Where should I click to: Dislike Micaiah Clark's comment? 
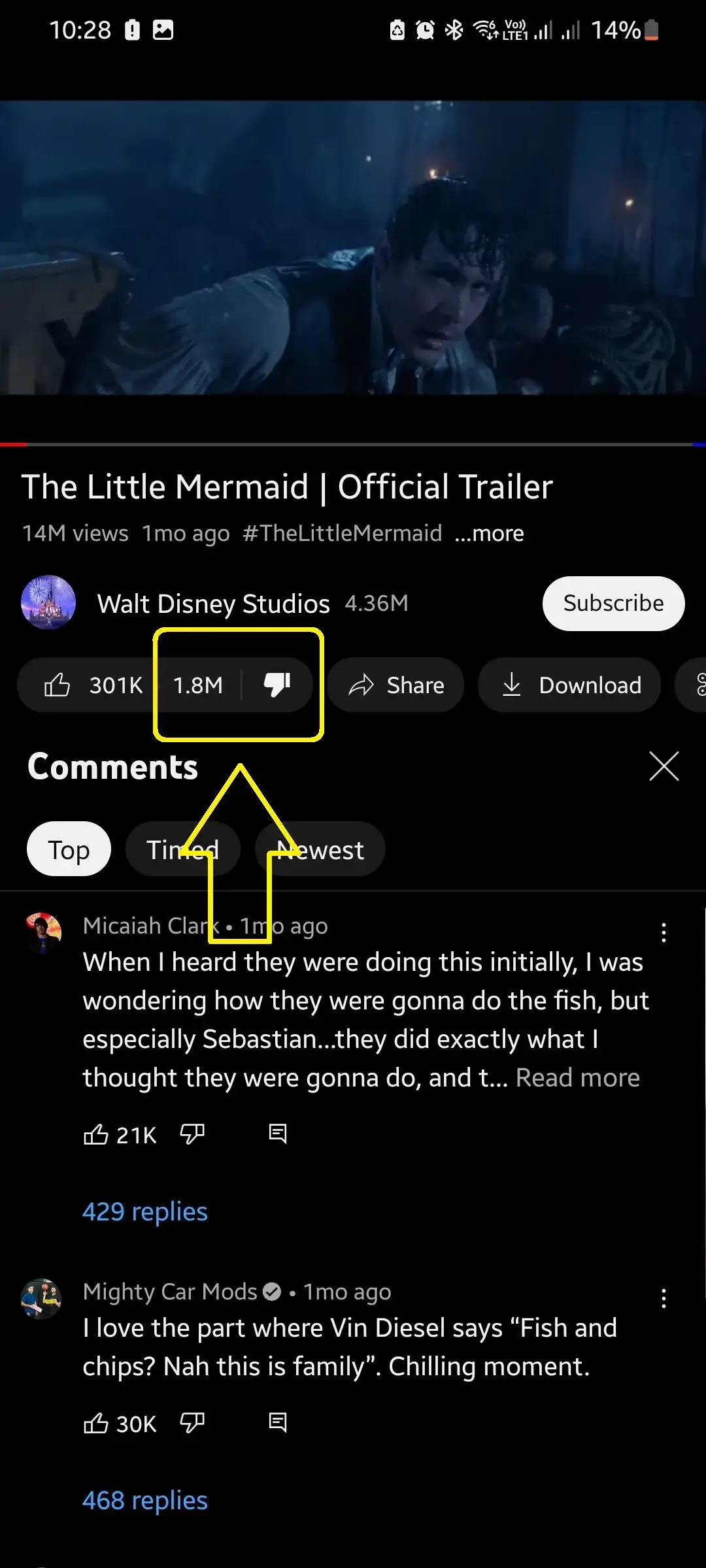click(x=192, y=1134)
